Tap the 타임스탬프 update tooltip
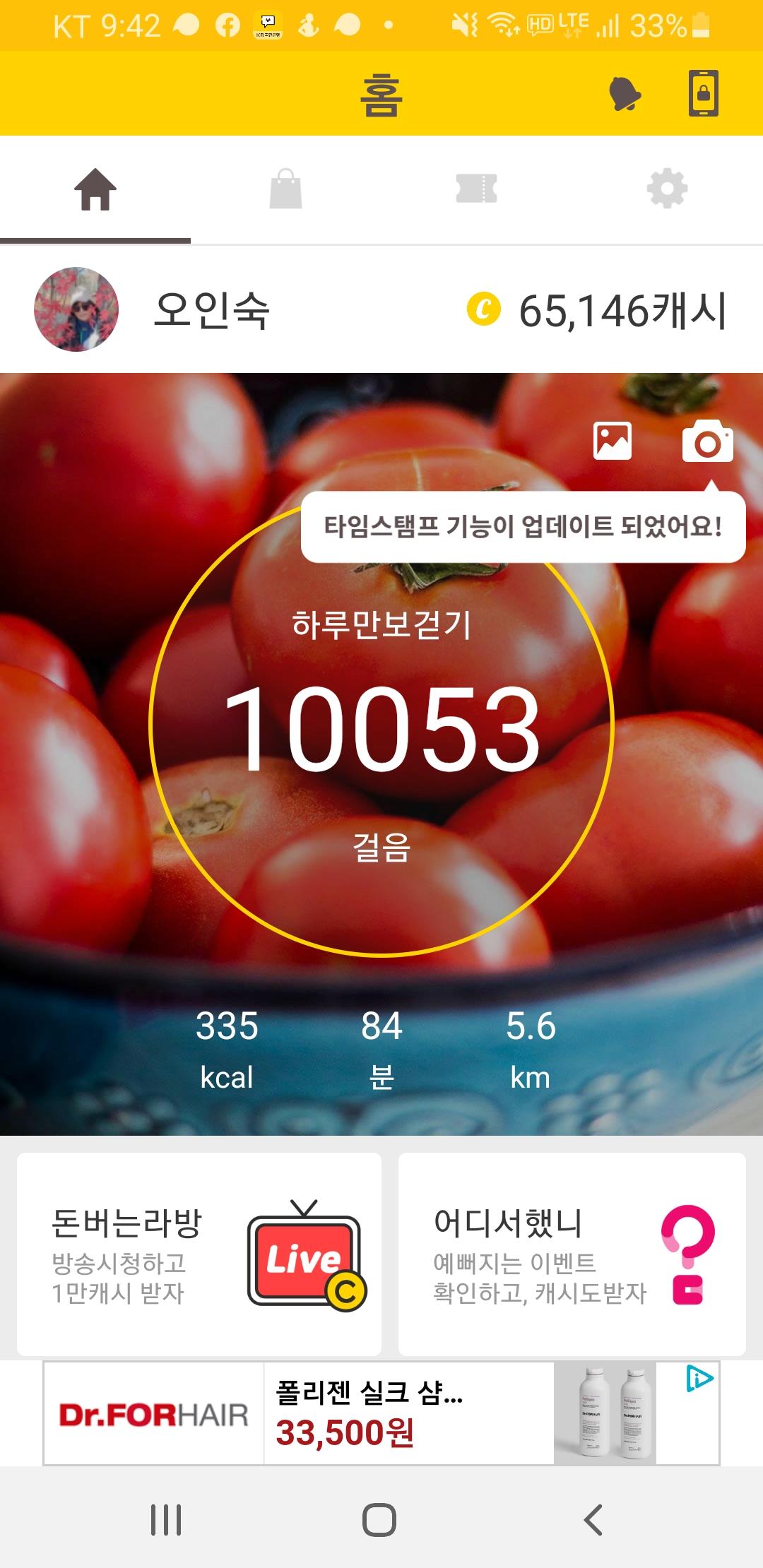The width and height of the screenshot is (763, 1568). (x=523, y=527)
